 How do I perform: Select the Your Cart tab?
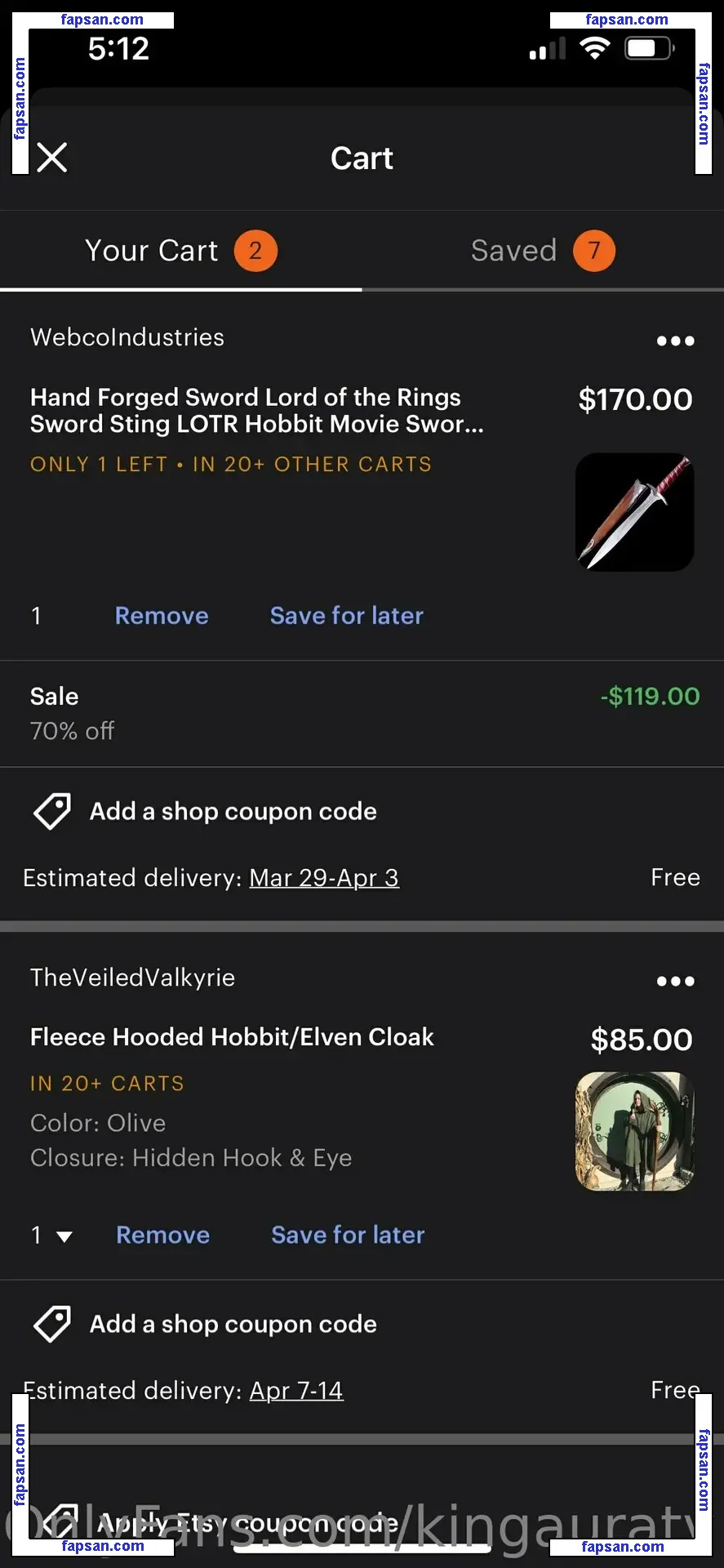180,251
